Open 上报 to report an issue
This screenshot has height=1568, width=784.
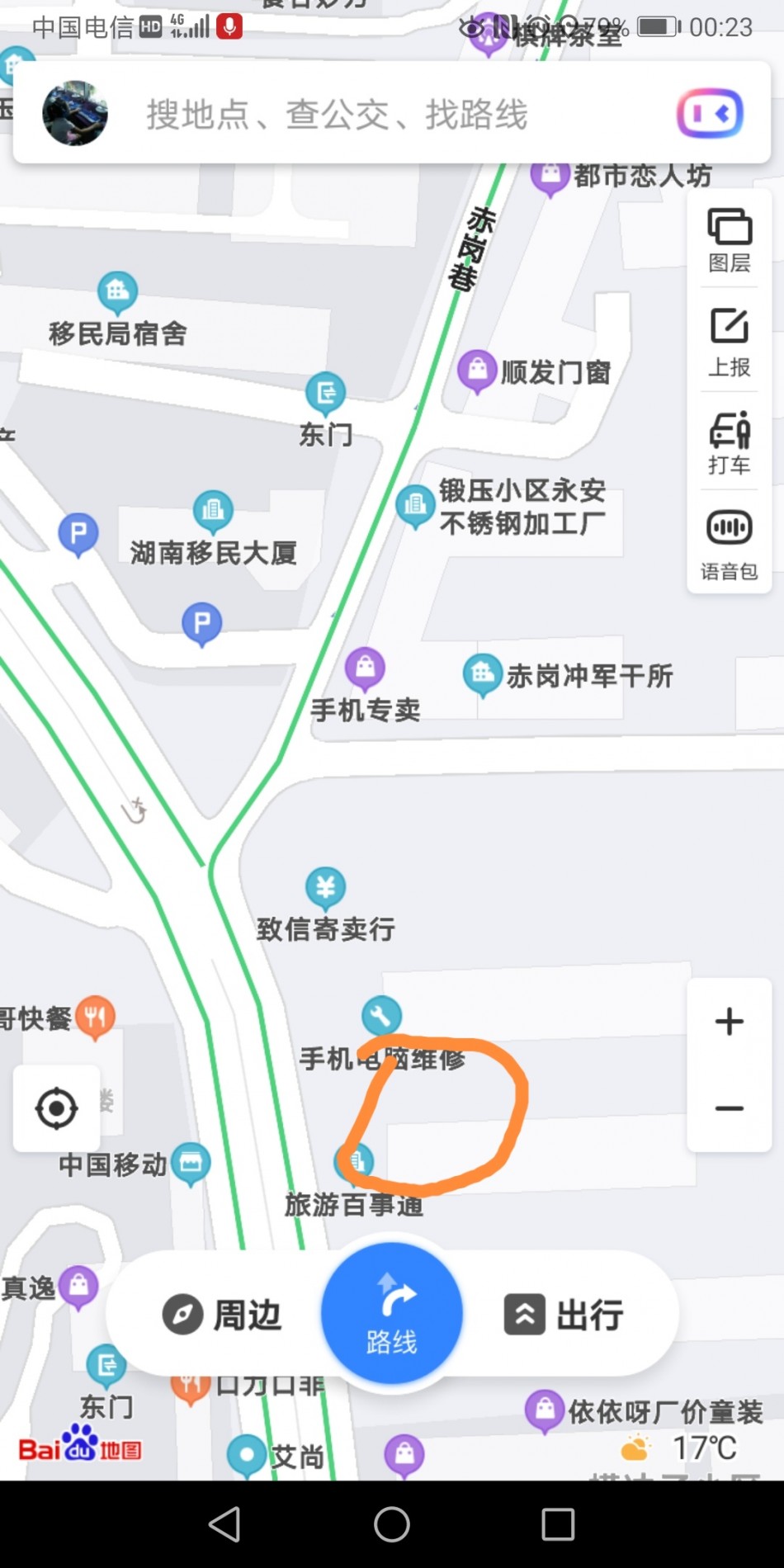730,342
